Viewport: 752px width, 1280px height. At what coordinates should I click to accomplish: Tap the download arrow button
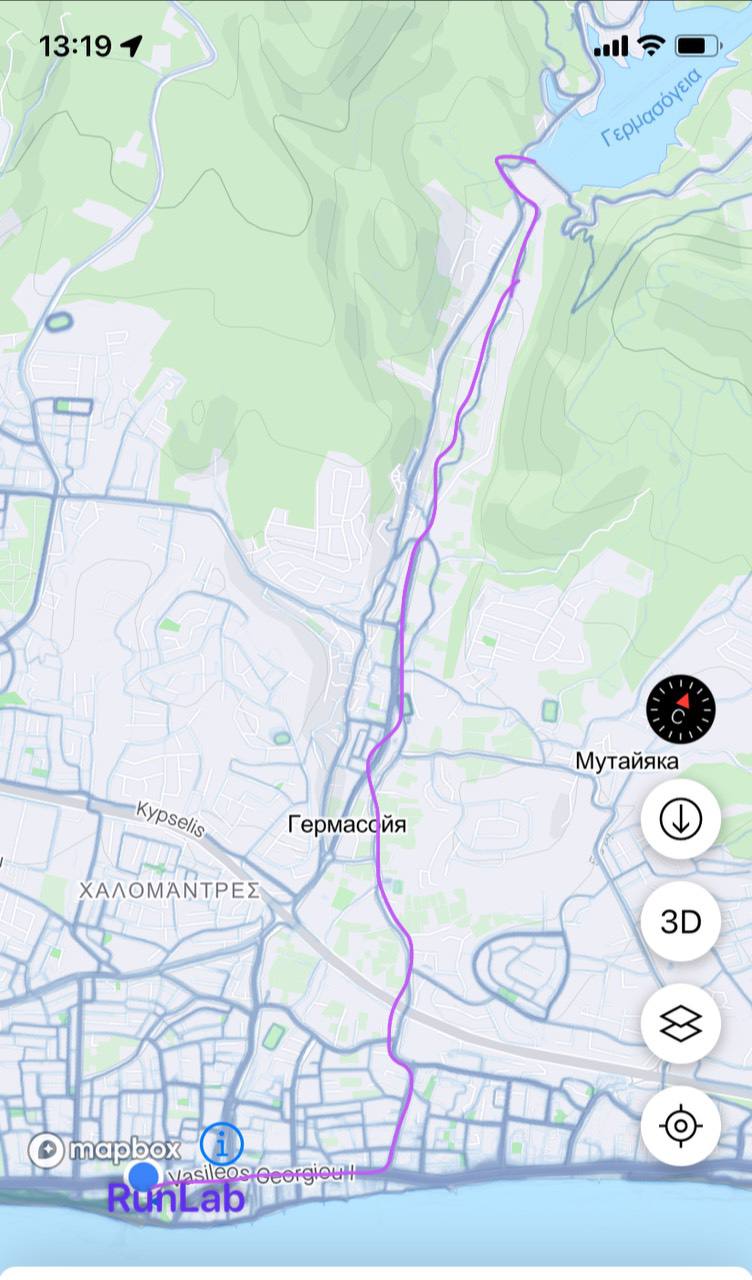(x=681, y=820)
